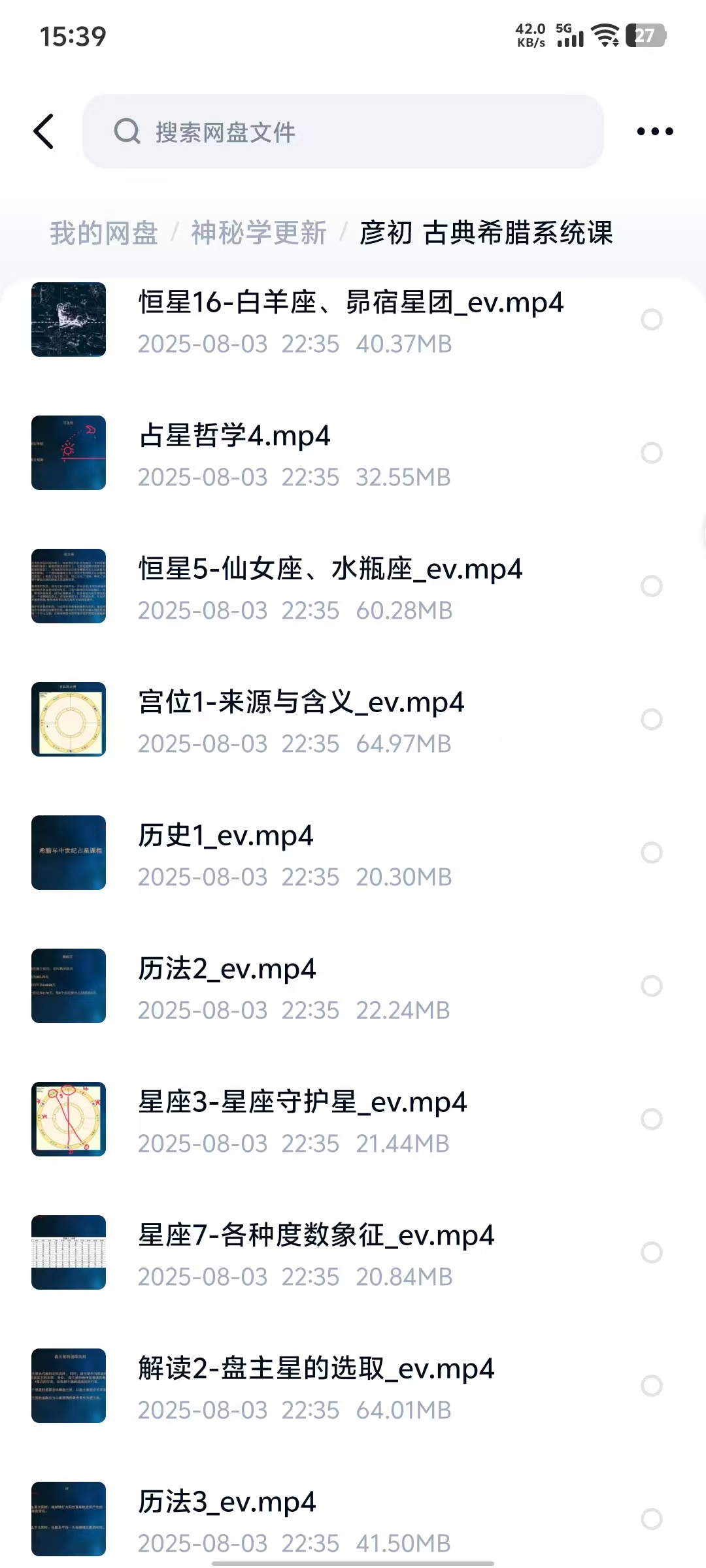Screen dimensions: 706x1568
Task: Go to the 神秘学更新 folder breadcrumb
Action: 259,233
